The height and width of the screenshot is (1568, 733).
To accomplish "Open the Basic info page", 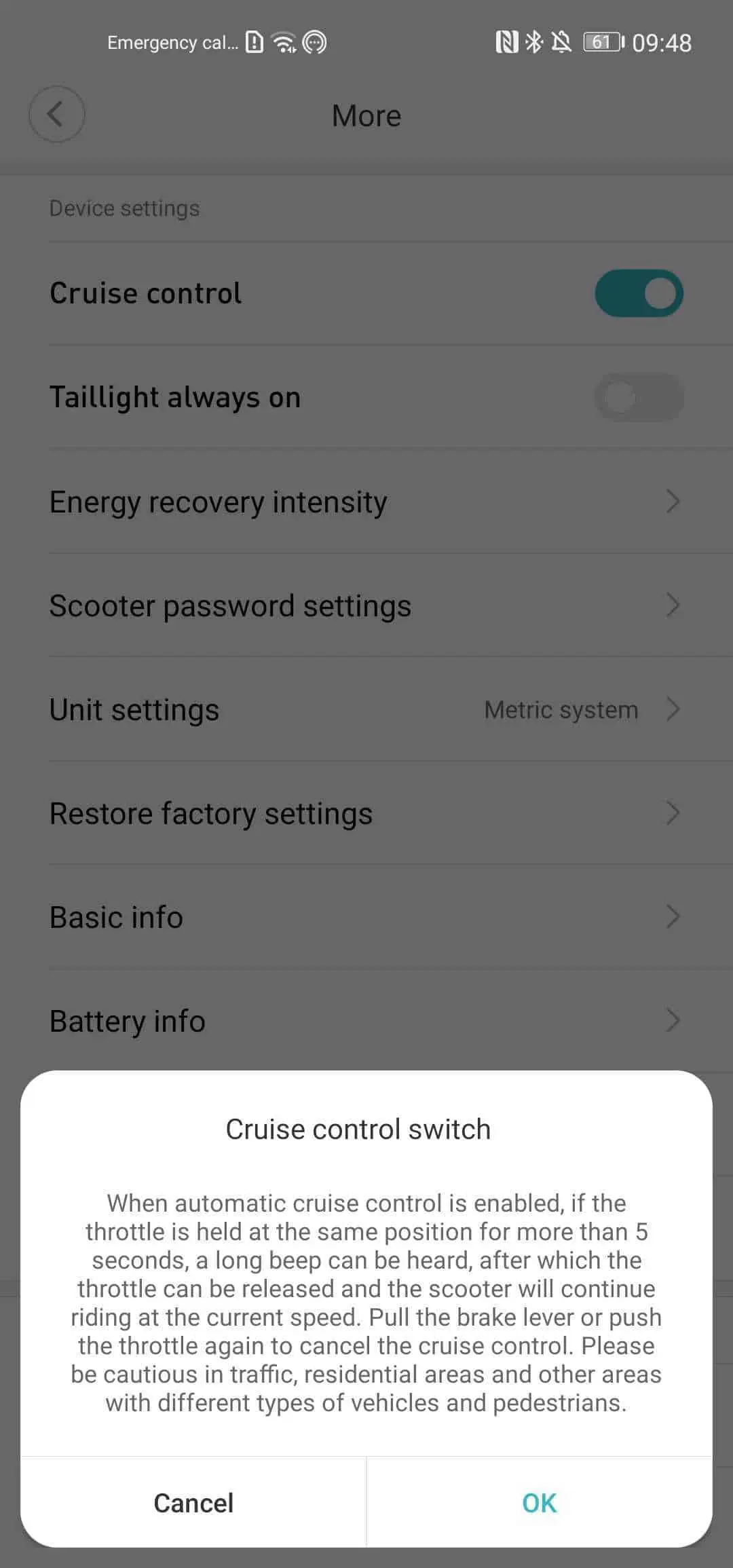I will (366, 916).
